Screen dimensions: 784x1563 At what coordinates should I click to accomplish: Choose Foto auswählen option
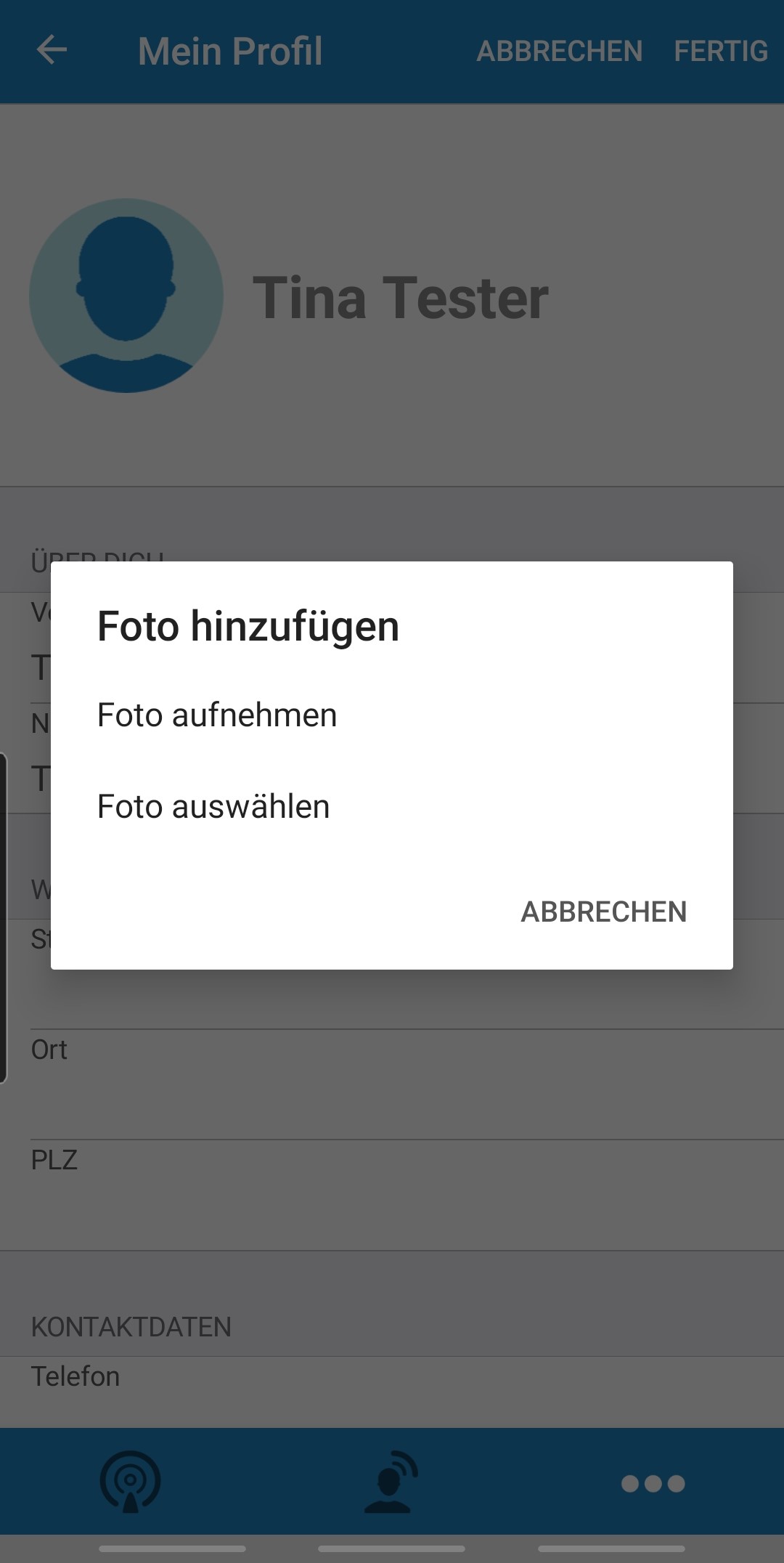pos(392,807)
